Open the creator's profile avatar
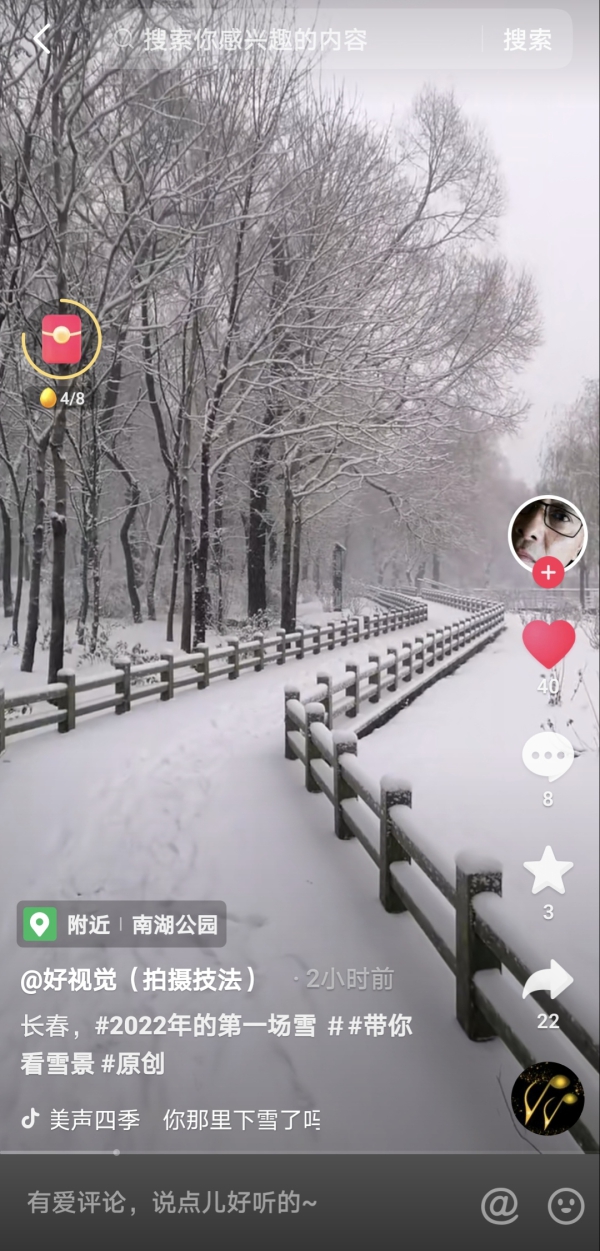Image resolution: width=600 pixels, height=1251 pixels. (547, 530)
